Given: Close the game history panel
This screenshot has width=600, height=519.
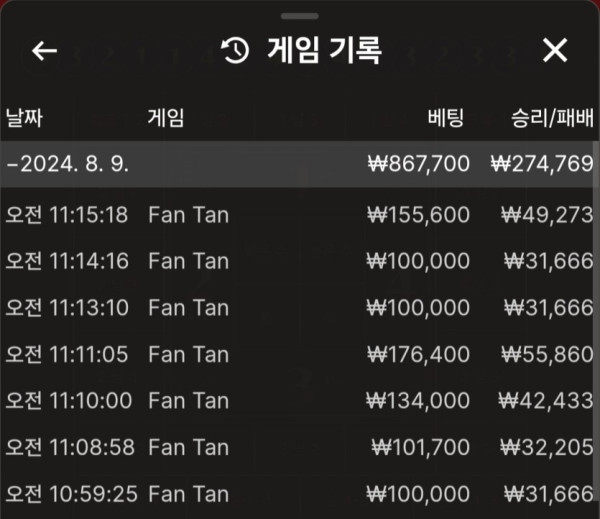Looking at the screenshot, I should point(554,51).
